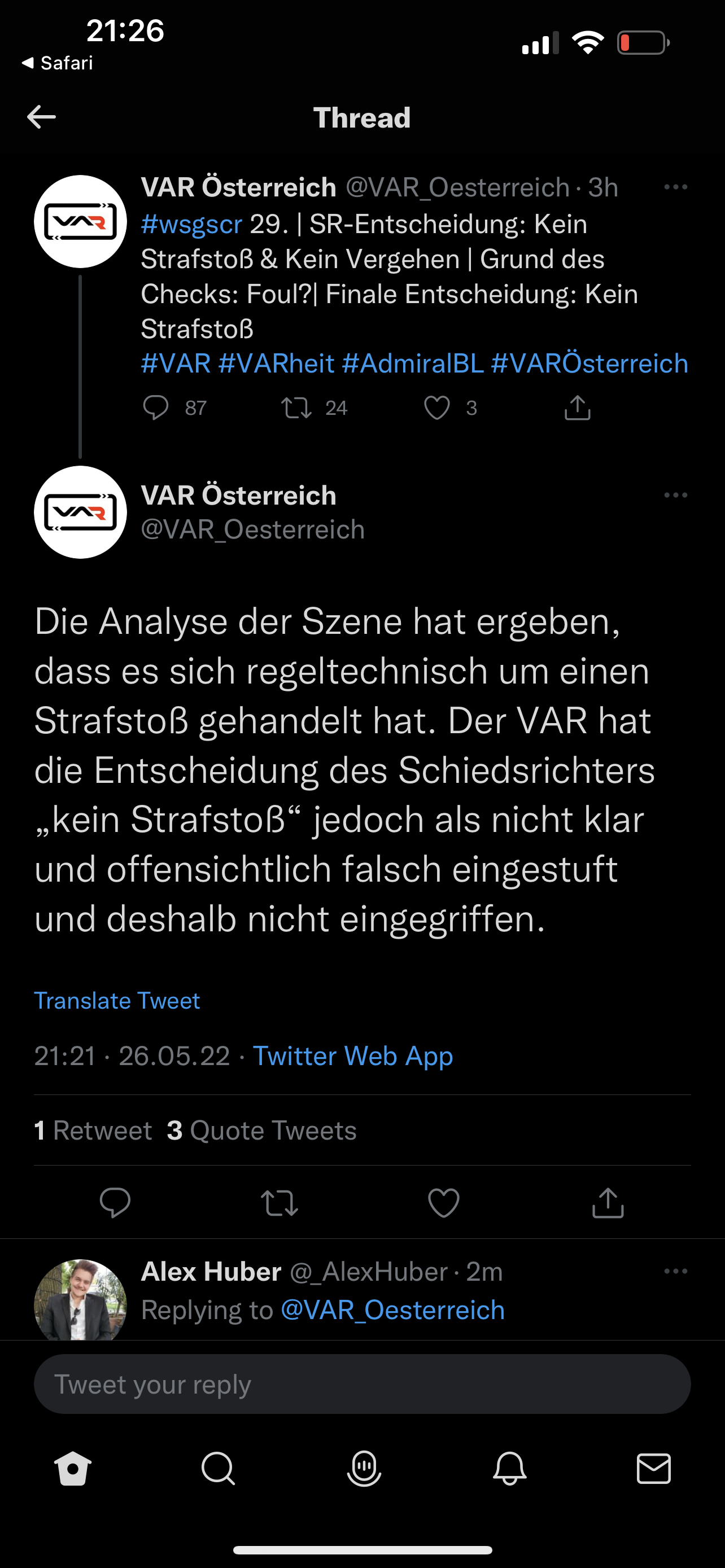725x1568 pixels.
Task: Open the Twitter Web App source link
Action: pyautogui.click(x=352, y=1055)
